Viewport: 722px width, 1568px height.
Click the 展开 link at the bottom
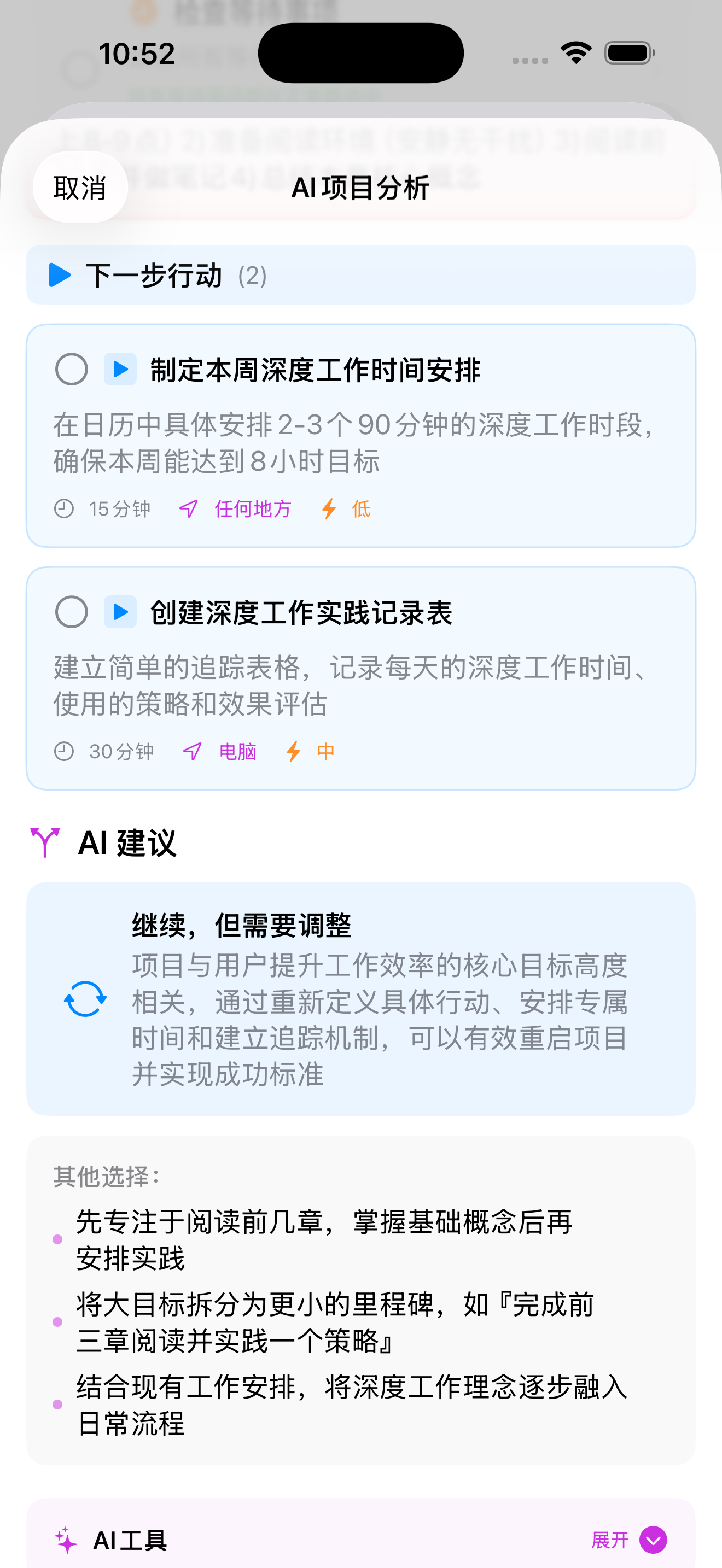tap(609, 1540)
